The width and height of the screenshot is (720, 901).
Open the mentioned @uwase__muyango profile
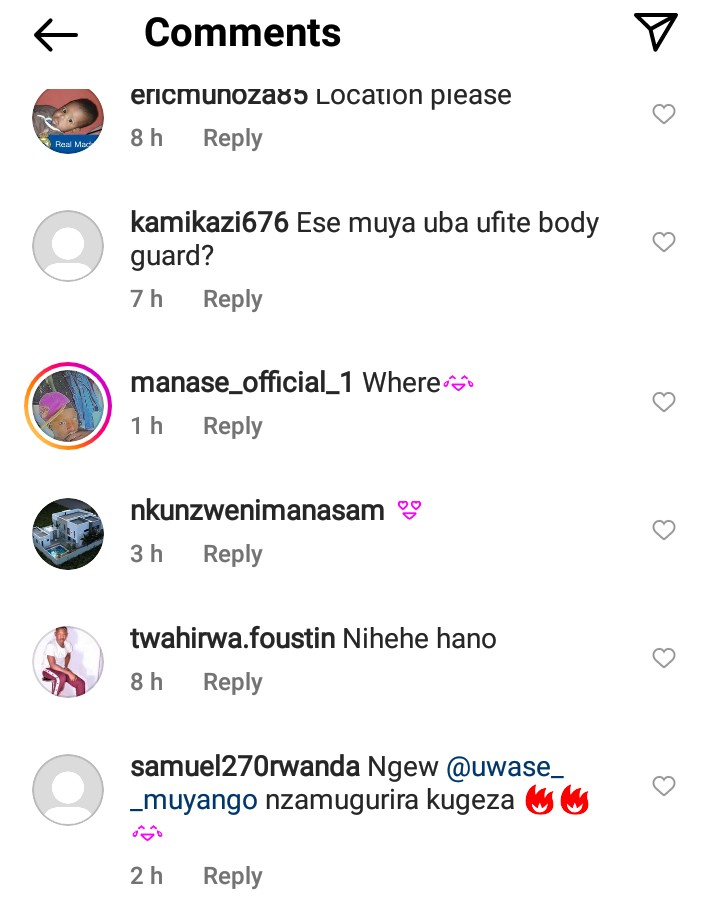point(504,768)
